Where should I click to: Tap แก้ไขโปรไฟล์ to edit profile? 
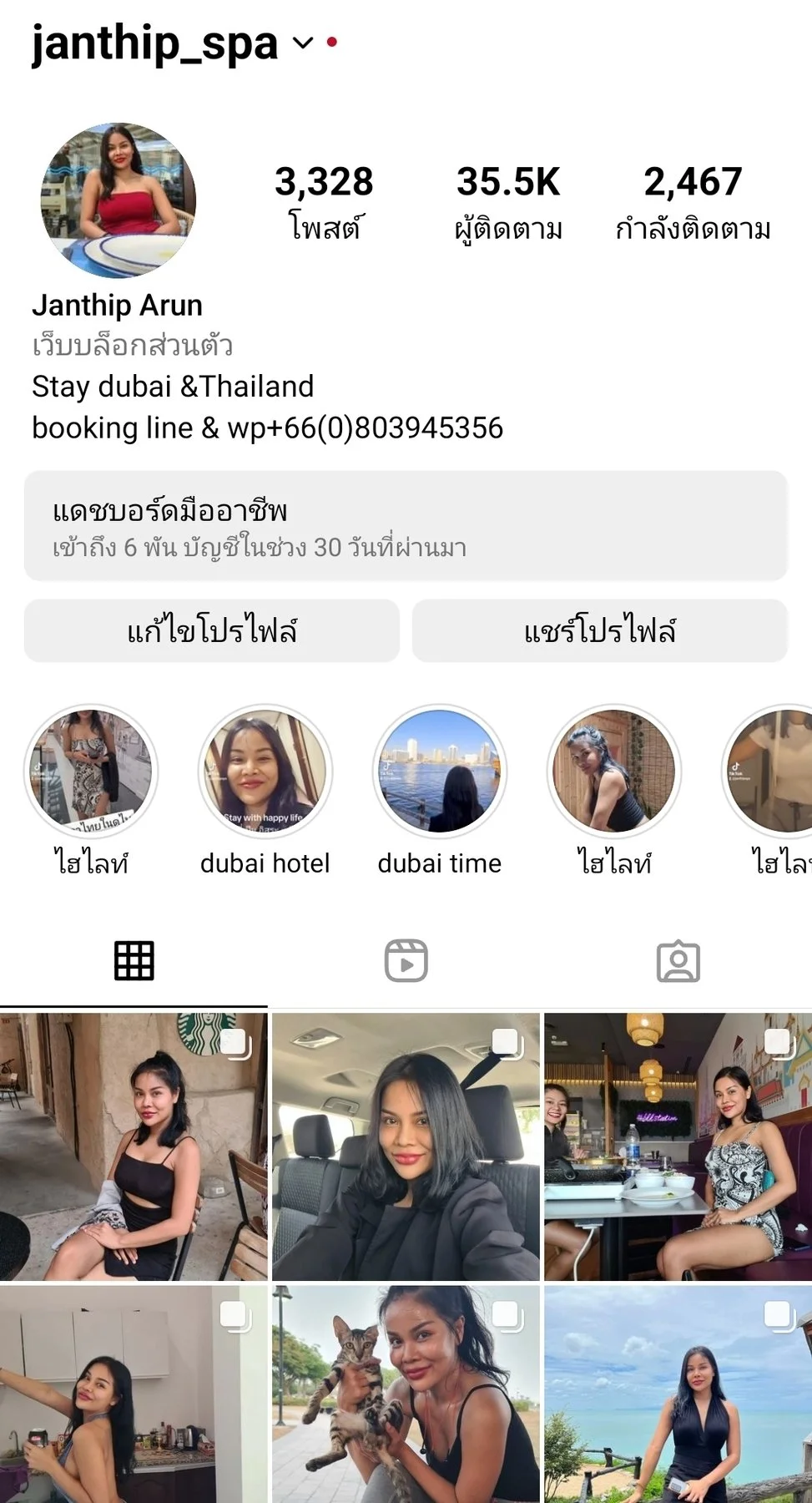click(212, 631)
